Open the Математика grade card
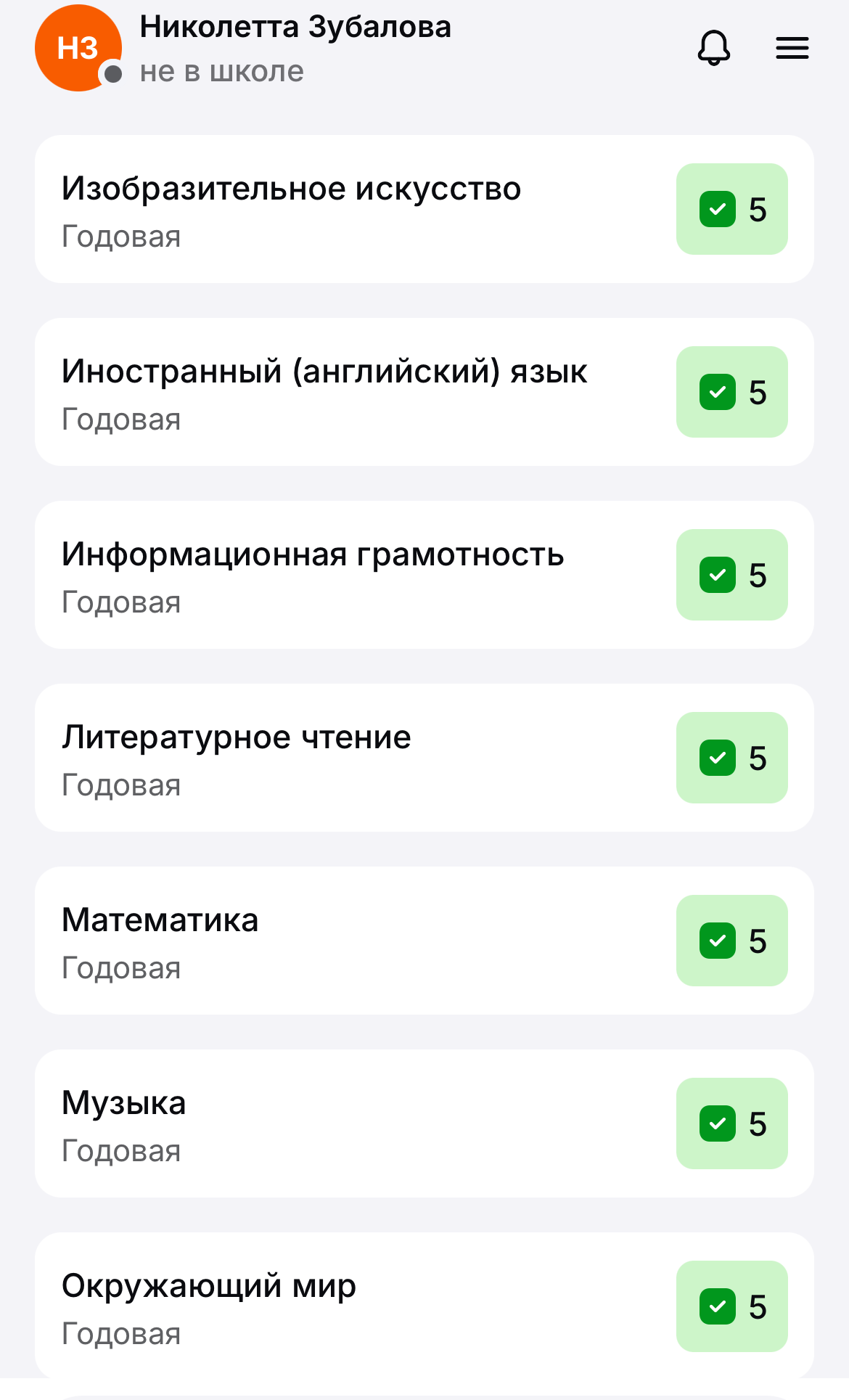The image size is (849, 1400). [x=424, y=941]
